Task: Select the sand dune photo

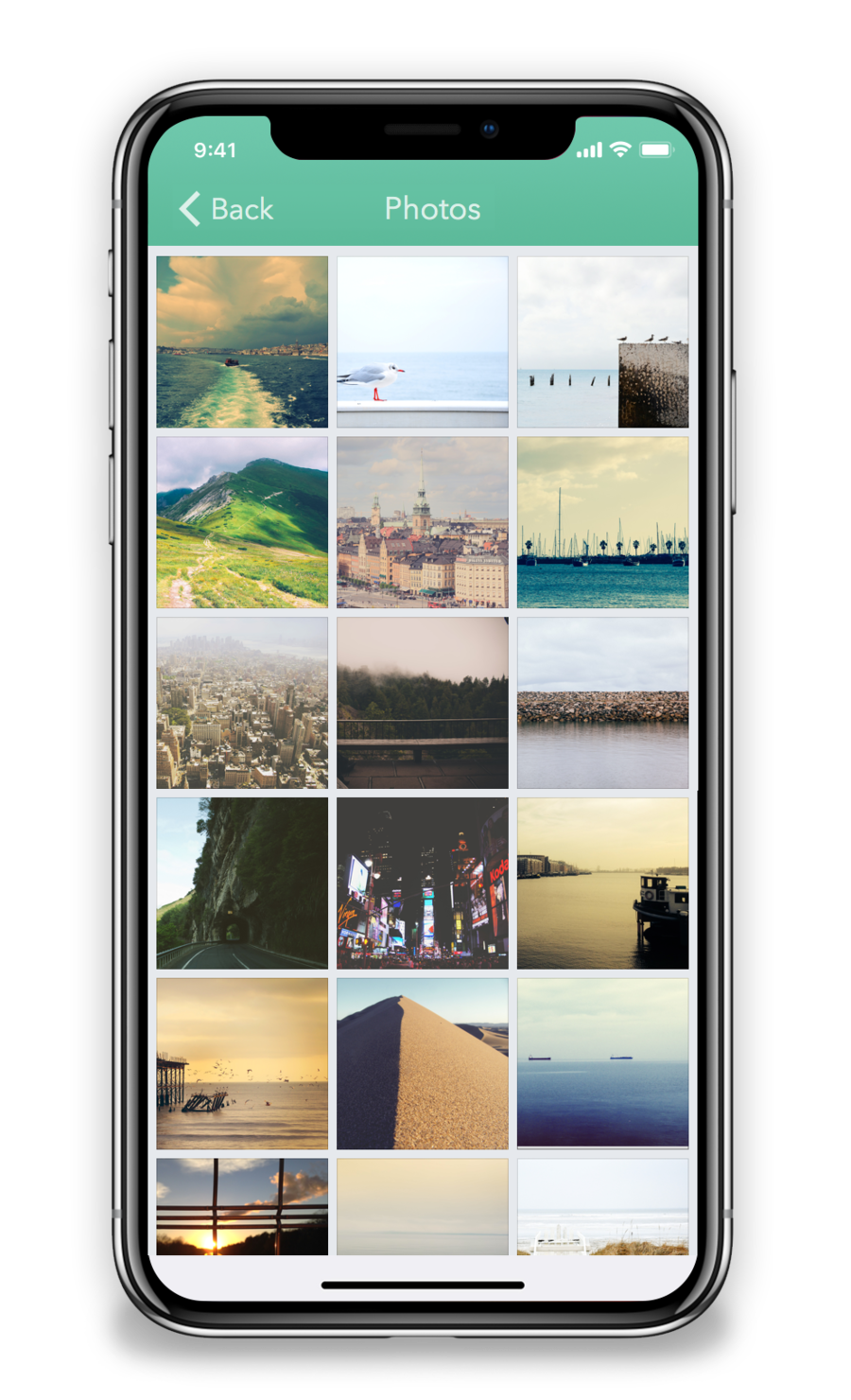Action: click(x=422, y=1063)
